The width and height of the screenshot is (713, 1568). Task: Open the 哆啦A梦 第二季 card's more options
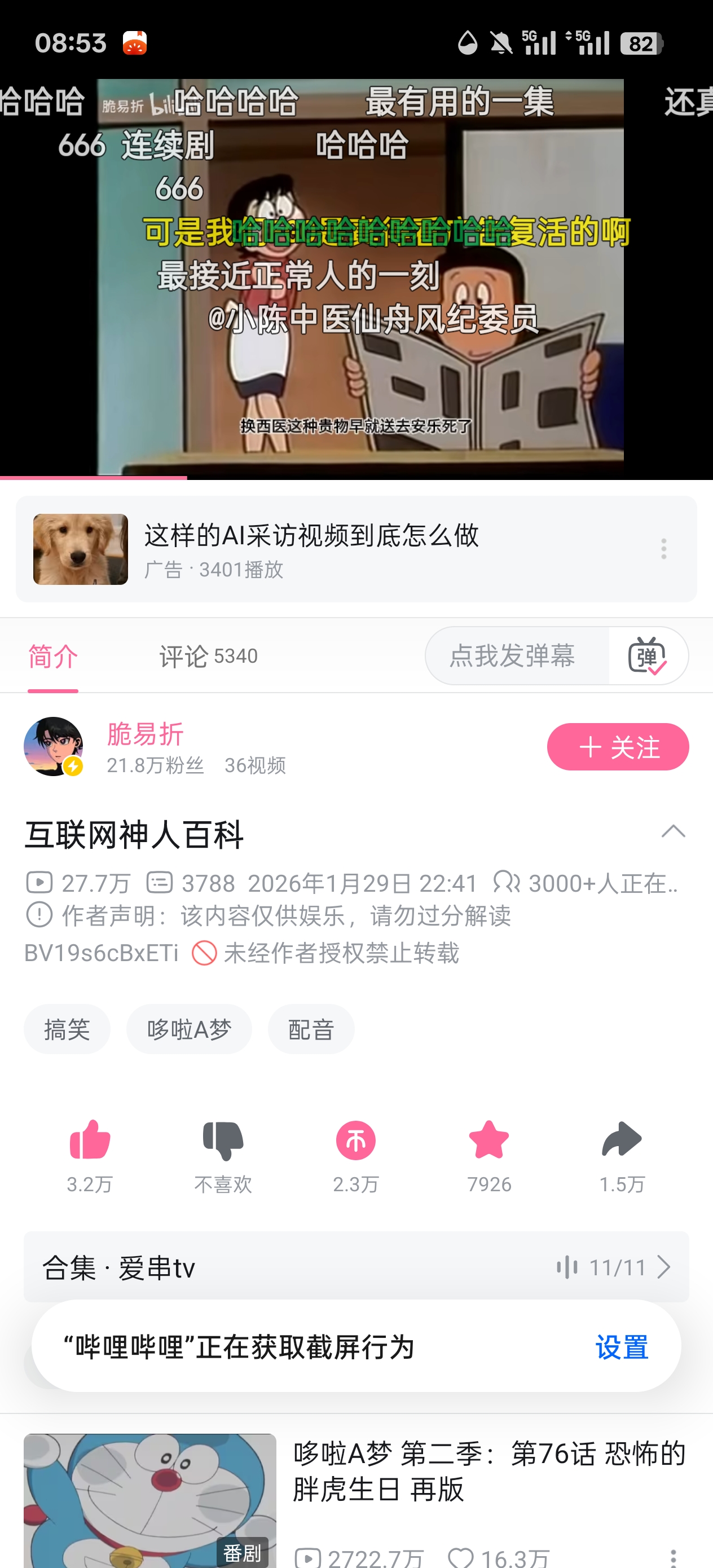click(673, 1557)
